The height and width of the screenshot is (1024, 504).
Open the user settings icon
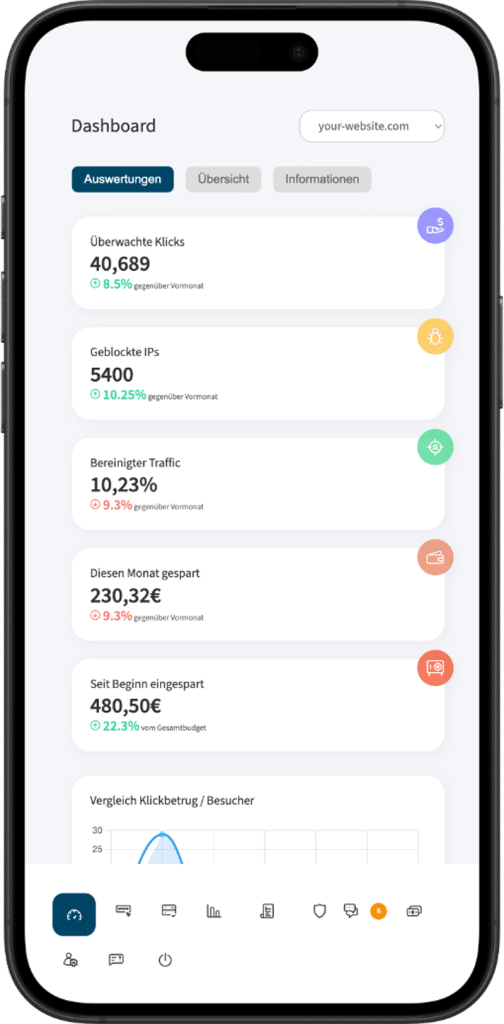(71, 960)
